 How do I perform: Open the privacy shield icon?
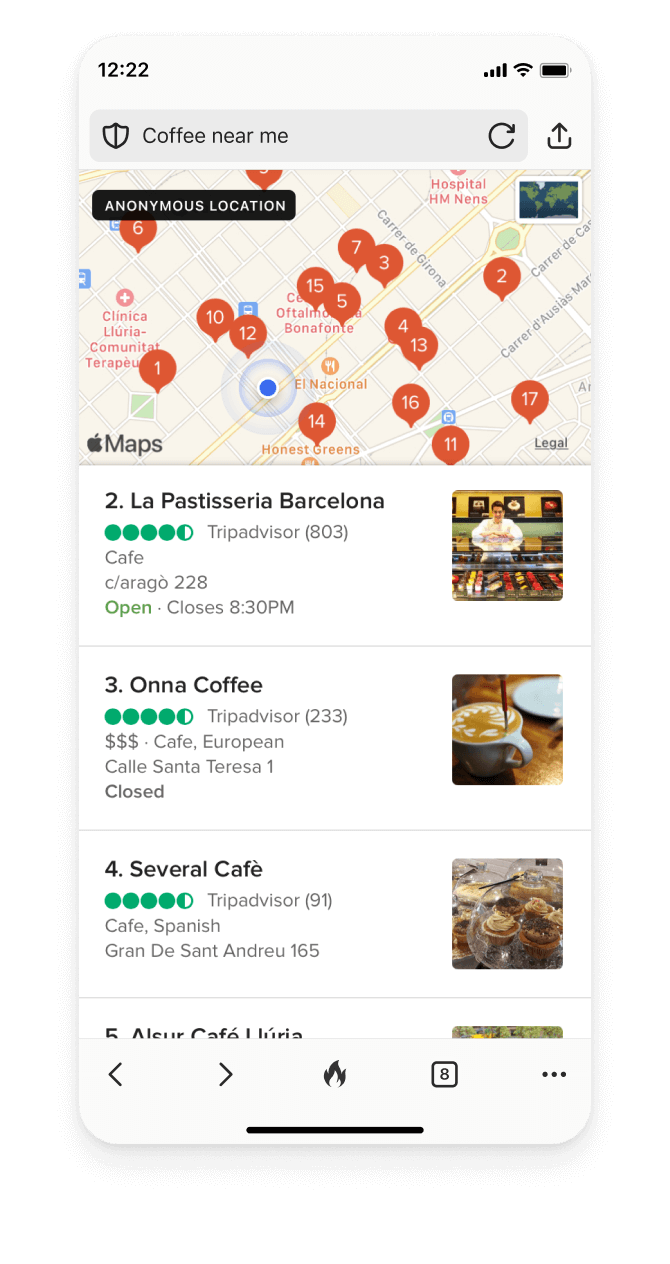(x=116, y=136)
